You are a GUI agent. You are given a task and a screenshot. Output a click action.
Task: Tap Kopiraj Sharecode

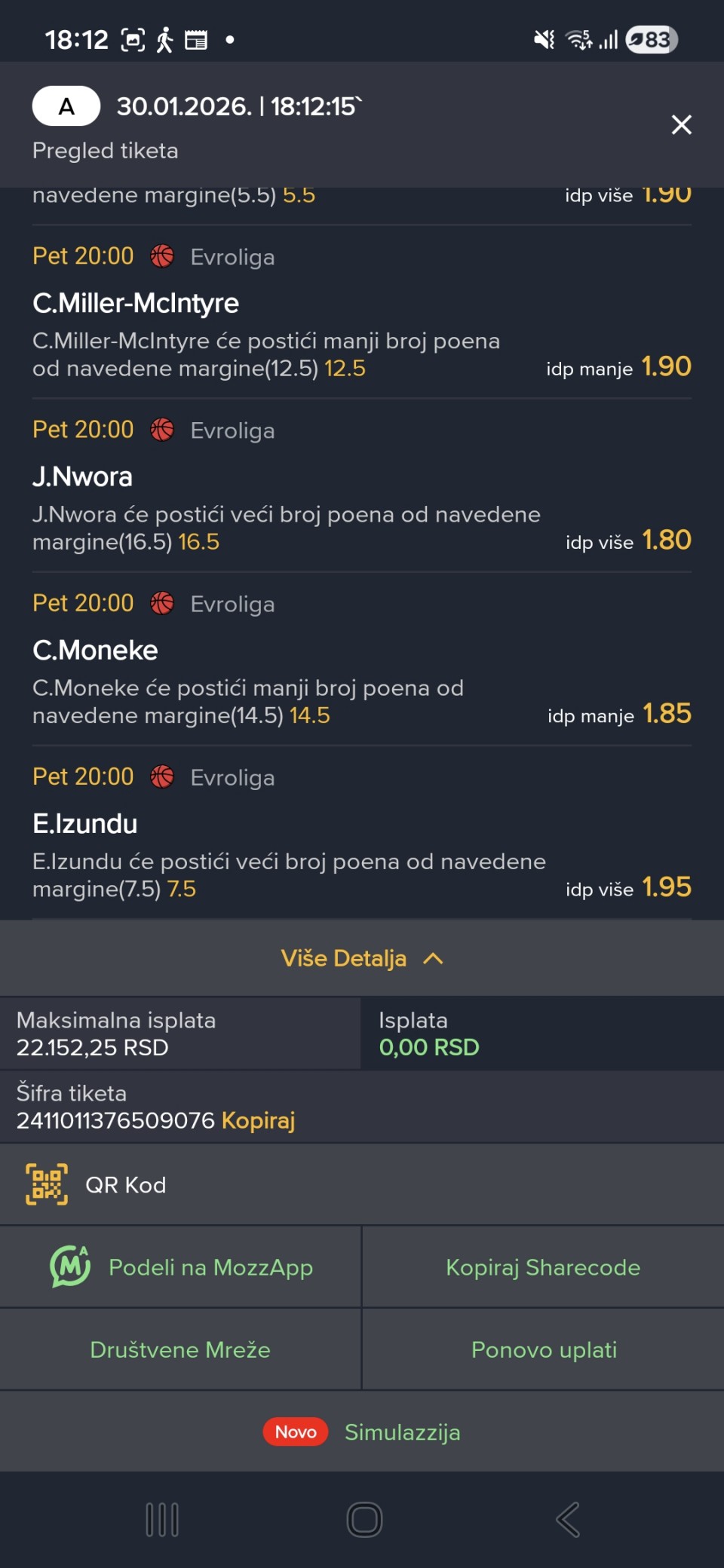[x=543, y=1267]
